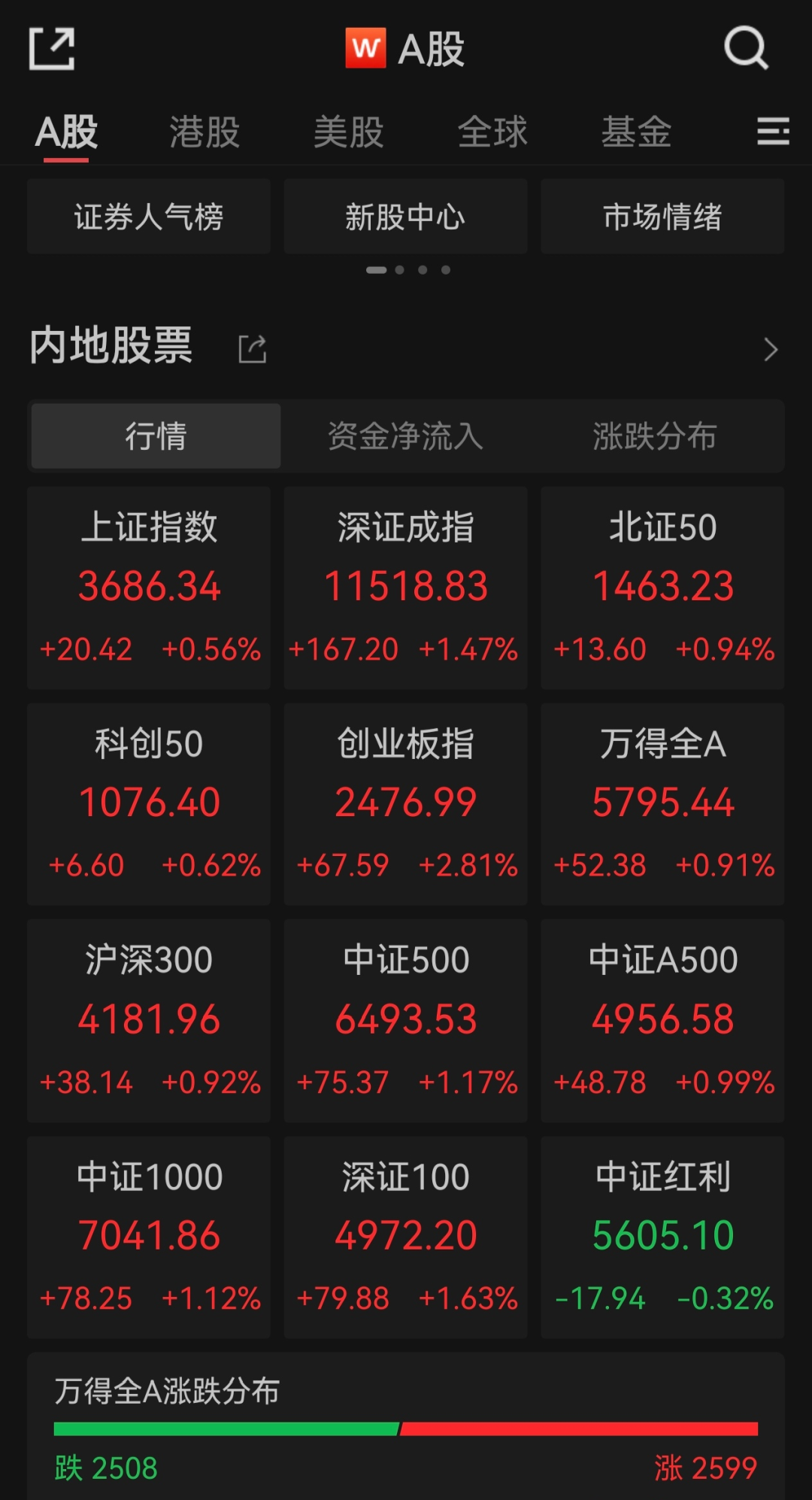Viewport: 812px width, 1500px height.
Task: Open the tab list menu icon
Action: click(772, 132)
